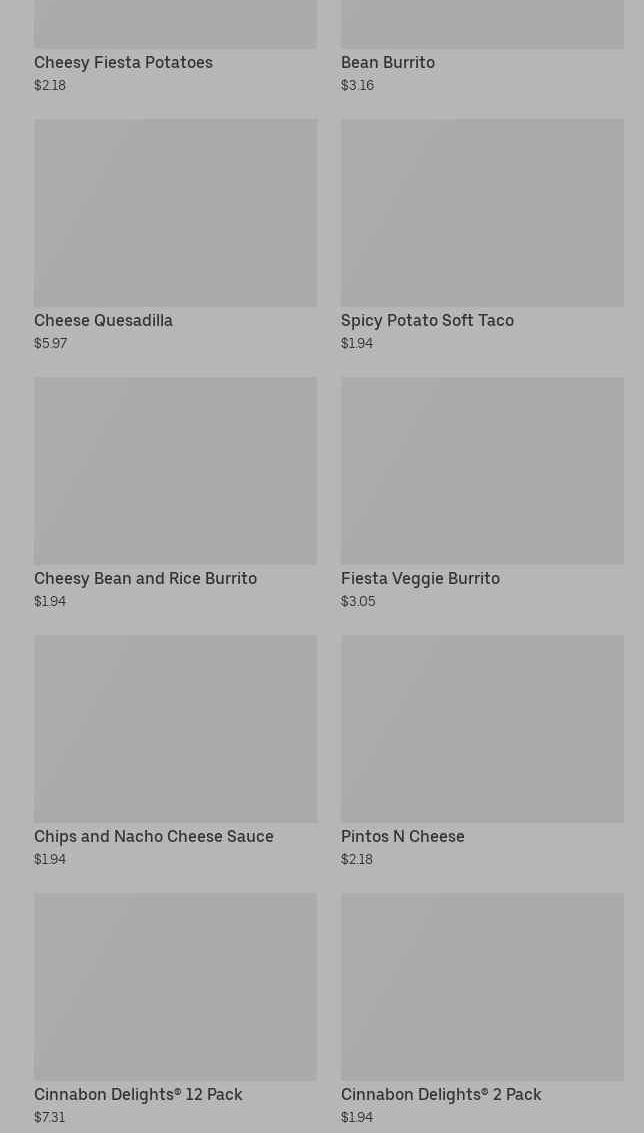Select Chips and Nacho Cheese Sauce
This screenshot has width=644, height=1133.
(x=175, y=751)
